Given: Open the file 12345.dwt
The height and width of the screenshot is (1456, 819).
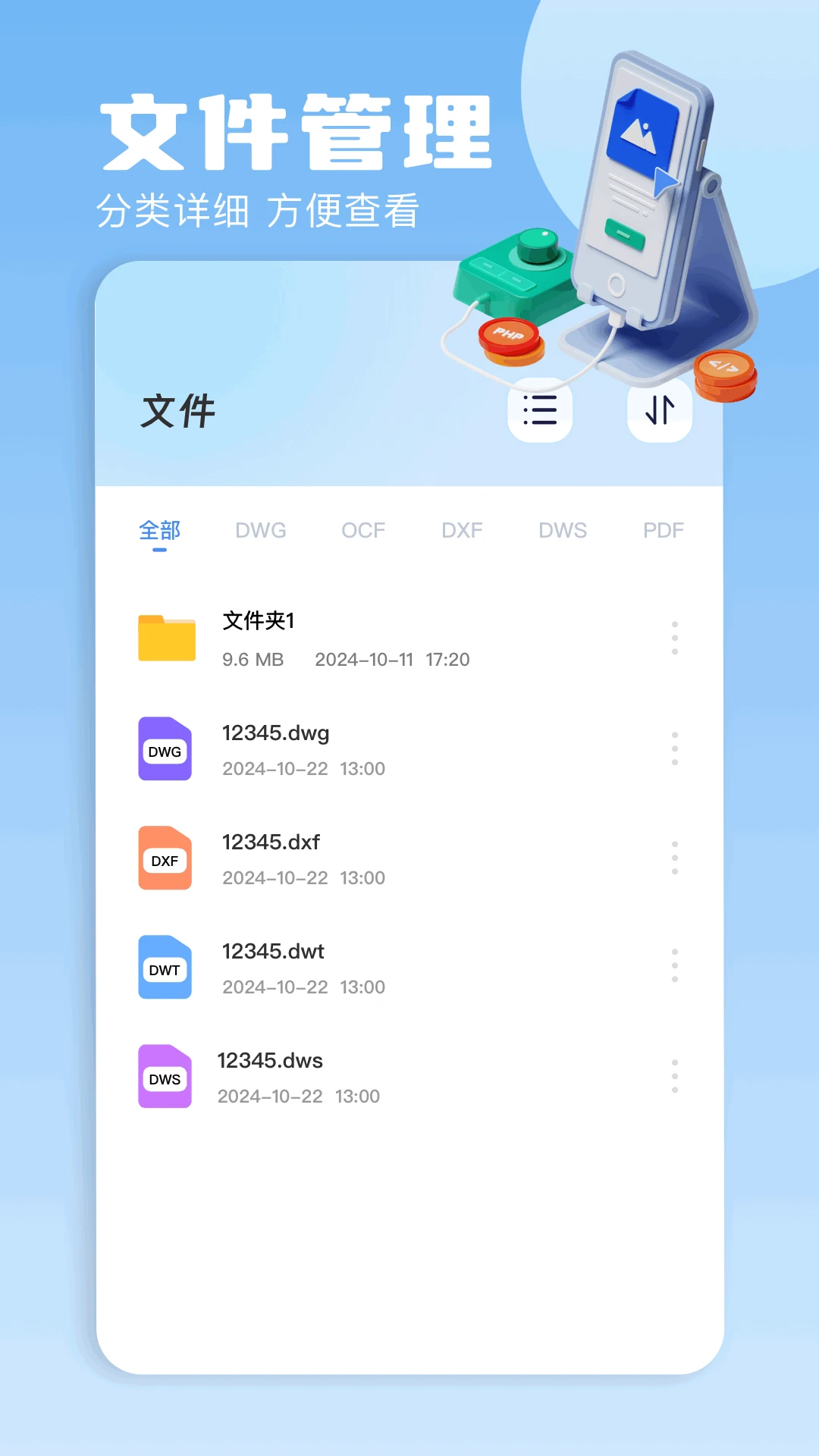Looking at the screenshot, I should coord(273,951).
